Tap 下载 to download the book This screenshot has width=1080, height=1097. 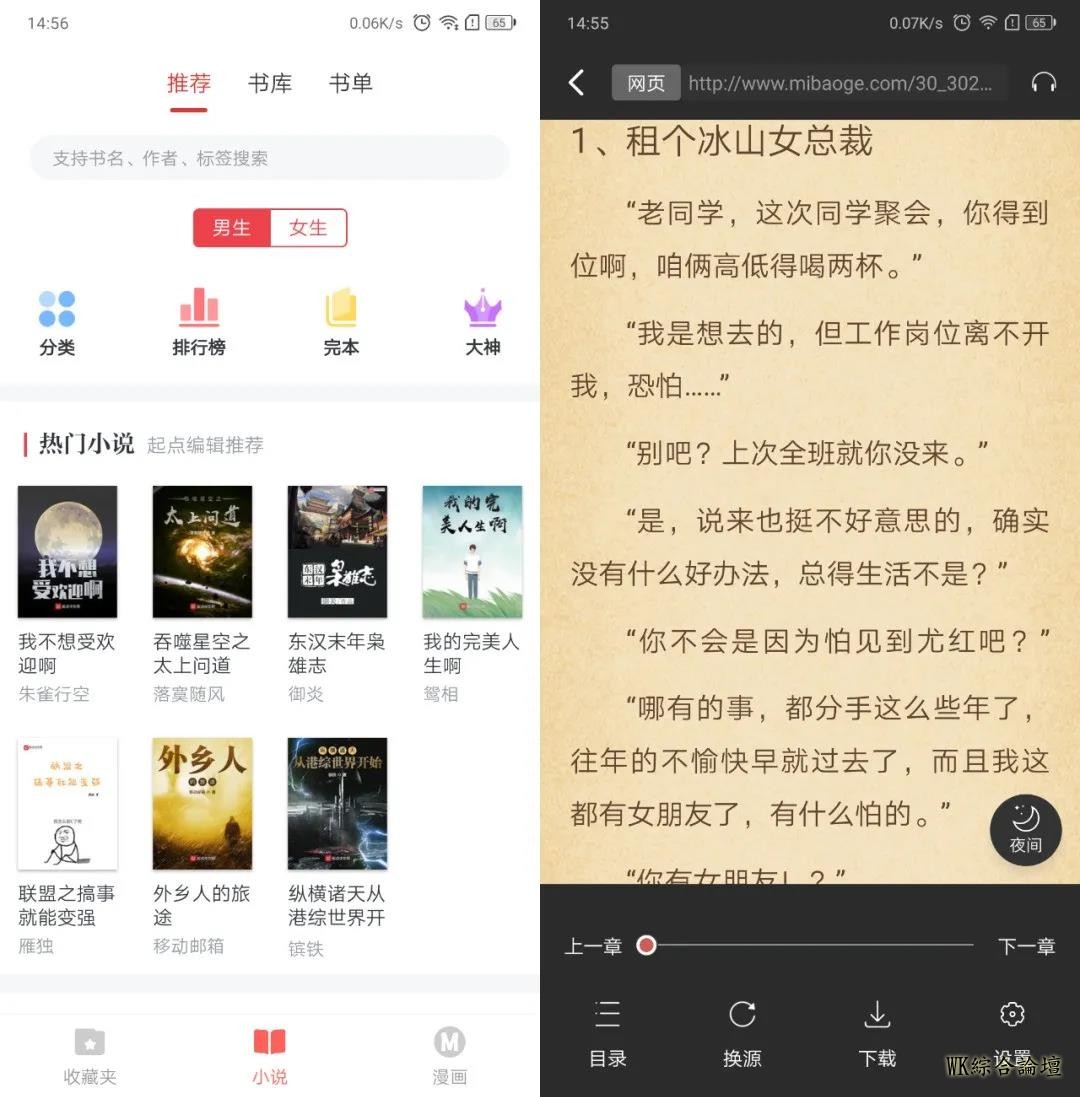coord(877,1034)
